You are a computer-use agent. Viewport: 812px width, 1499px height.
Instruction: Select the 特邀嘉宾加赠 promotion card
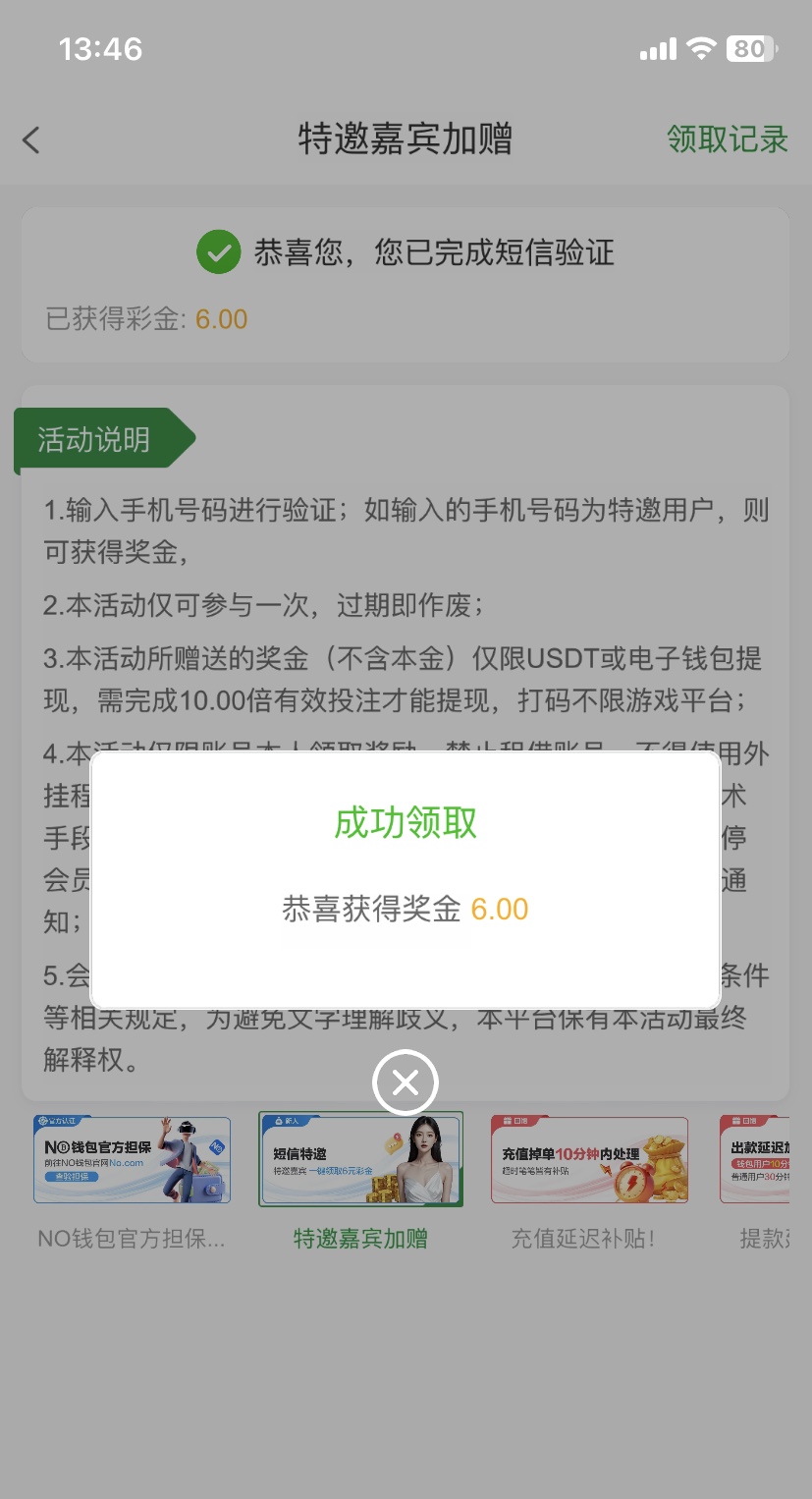(x=360, y=1160)
